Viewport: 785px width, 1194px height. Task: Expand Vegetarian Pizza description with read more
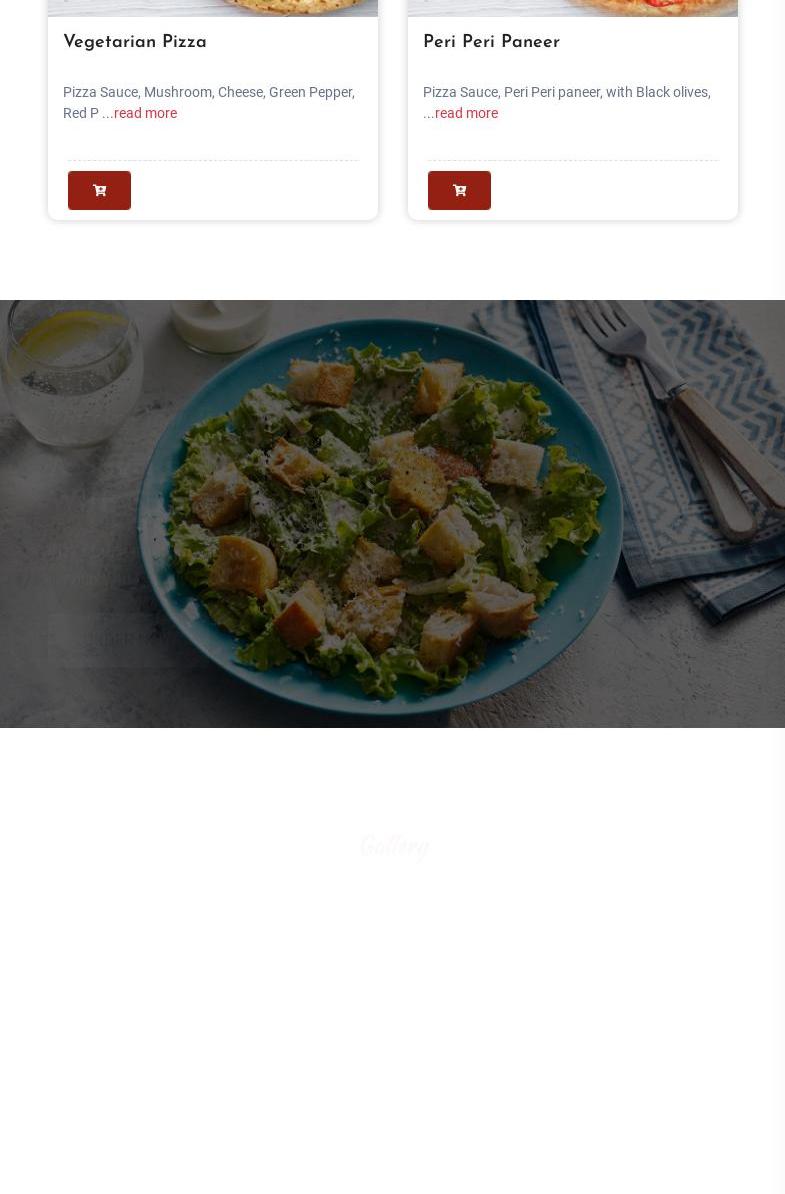pos(145,113)
